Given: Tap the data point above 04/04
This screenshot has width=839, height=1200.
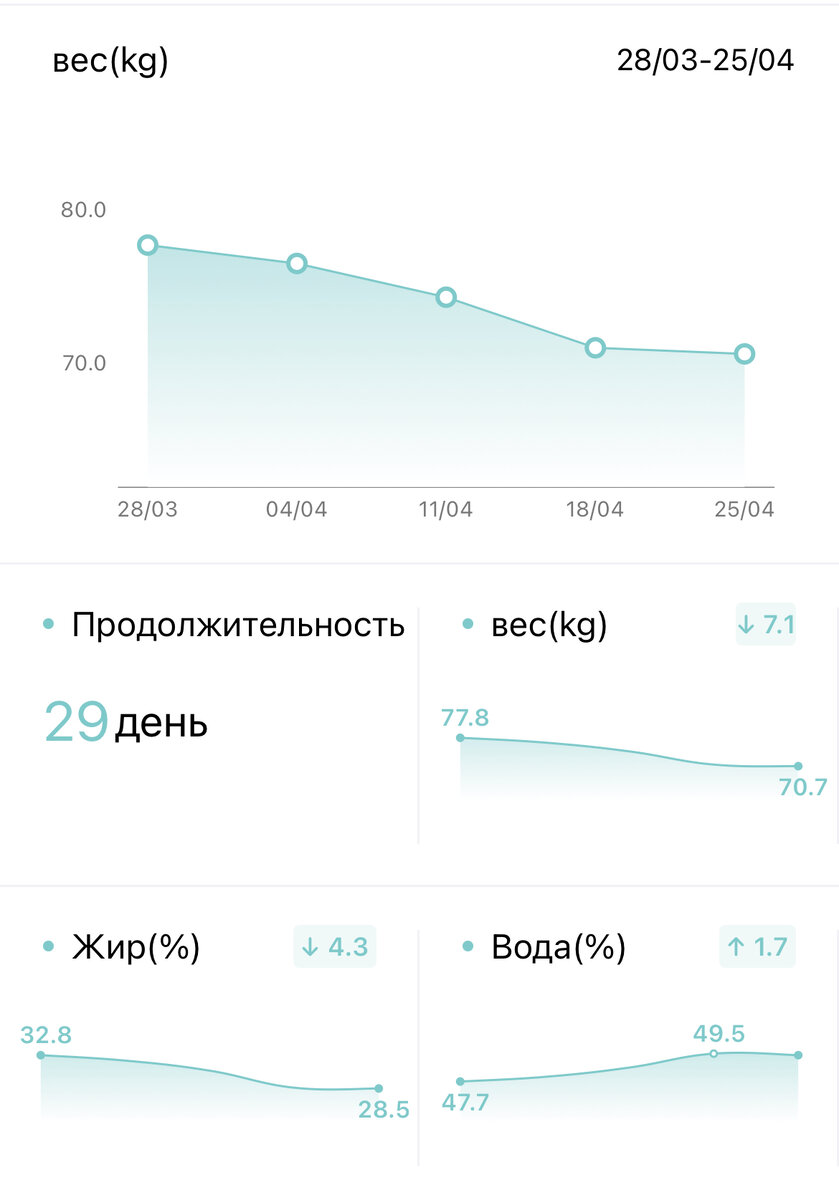Looking at the screenshot, I should (x=296, y=263).
